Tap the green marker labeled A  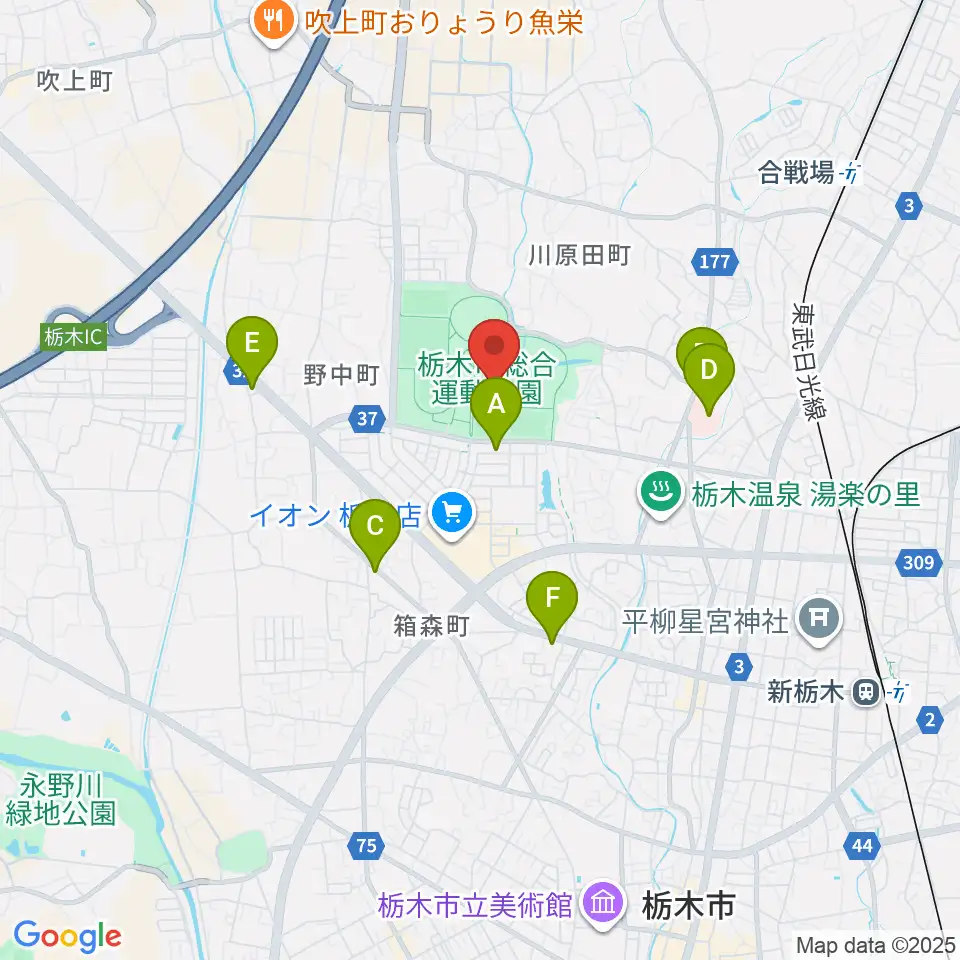point(496,412)
